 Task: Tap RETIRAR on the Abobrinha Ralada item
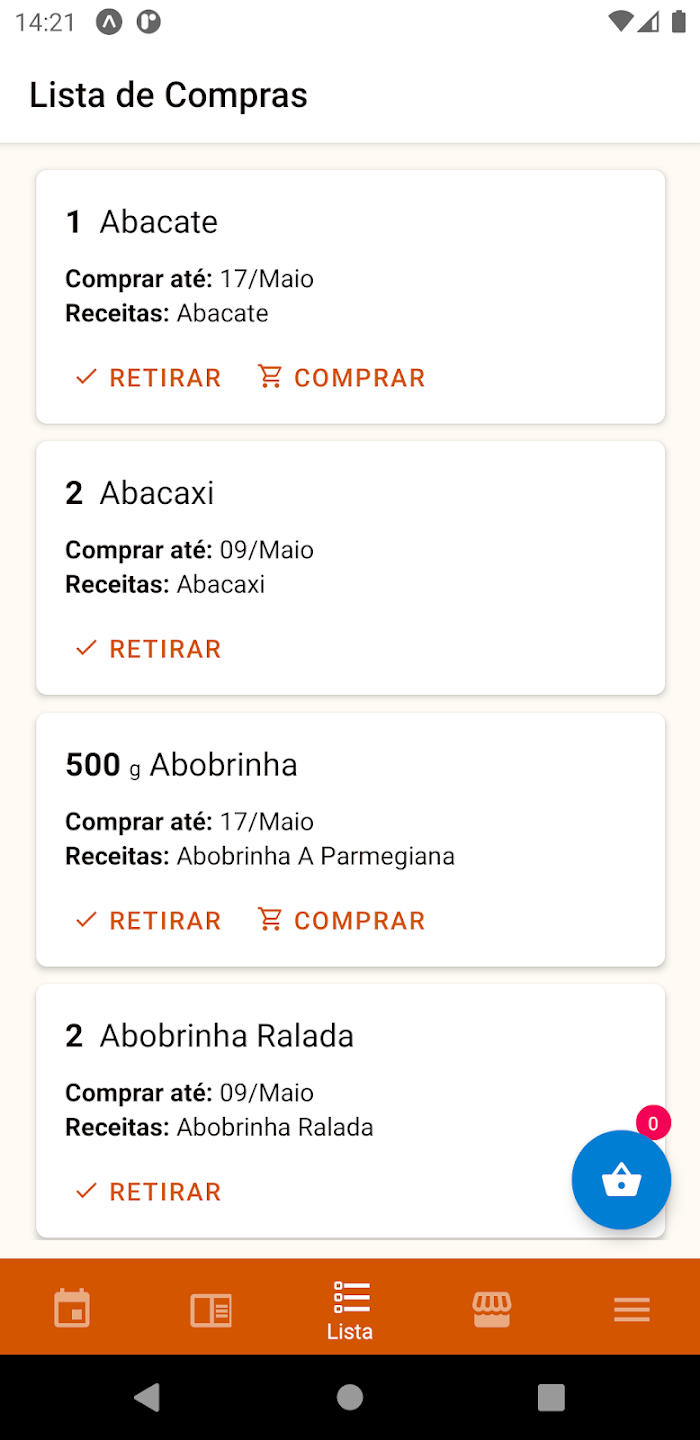click(x=148, y=1191)
